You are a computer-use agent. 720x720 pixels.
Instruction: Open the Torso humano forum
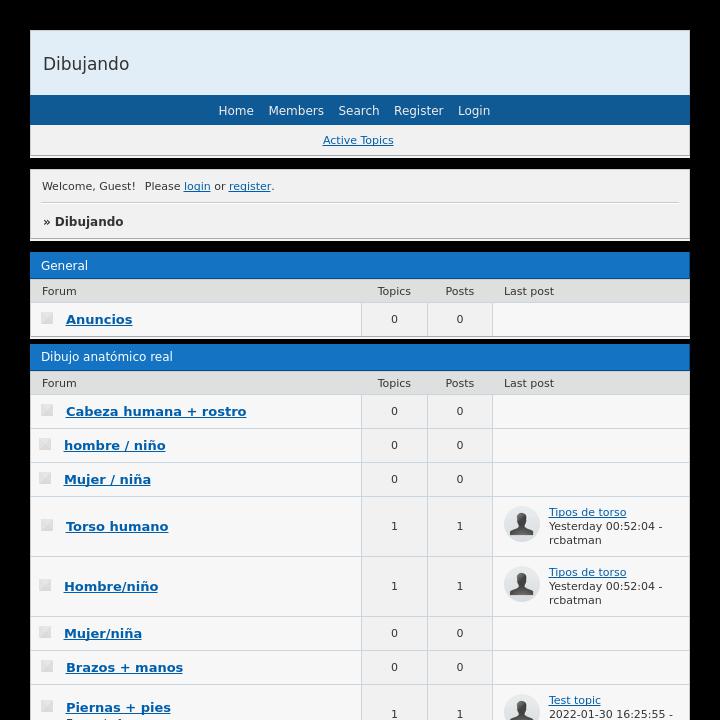click(x=117, y=527)
